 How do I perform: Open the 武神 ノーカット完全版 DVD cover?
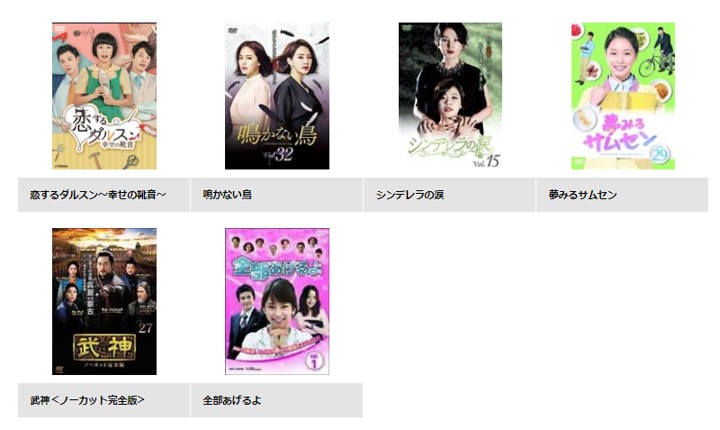click(x=104, y=301)
